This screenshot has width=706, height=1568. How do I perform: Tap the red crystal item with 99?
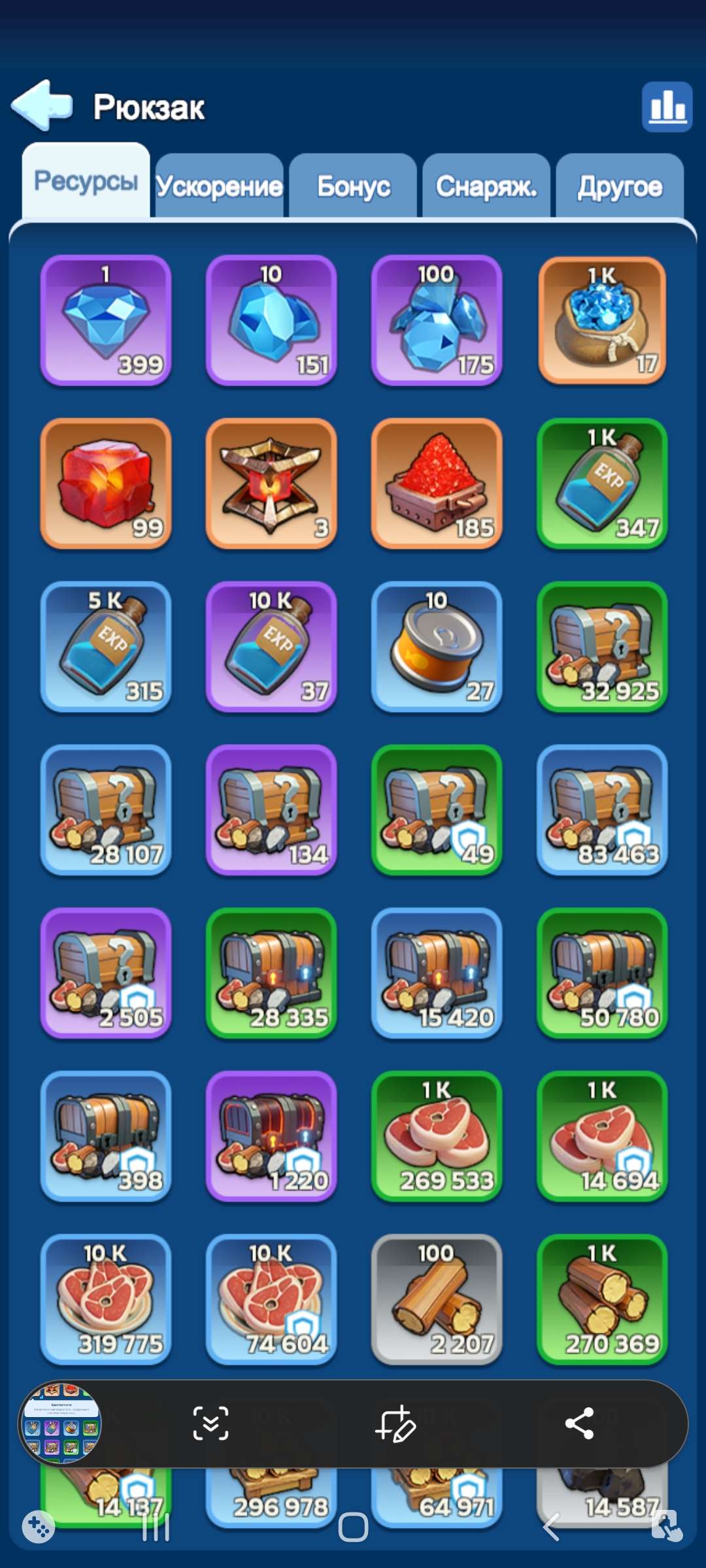coord(106,483)
